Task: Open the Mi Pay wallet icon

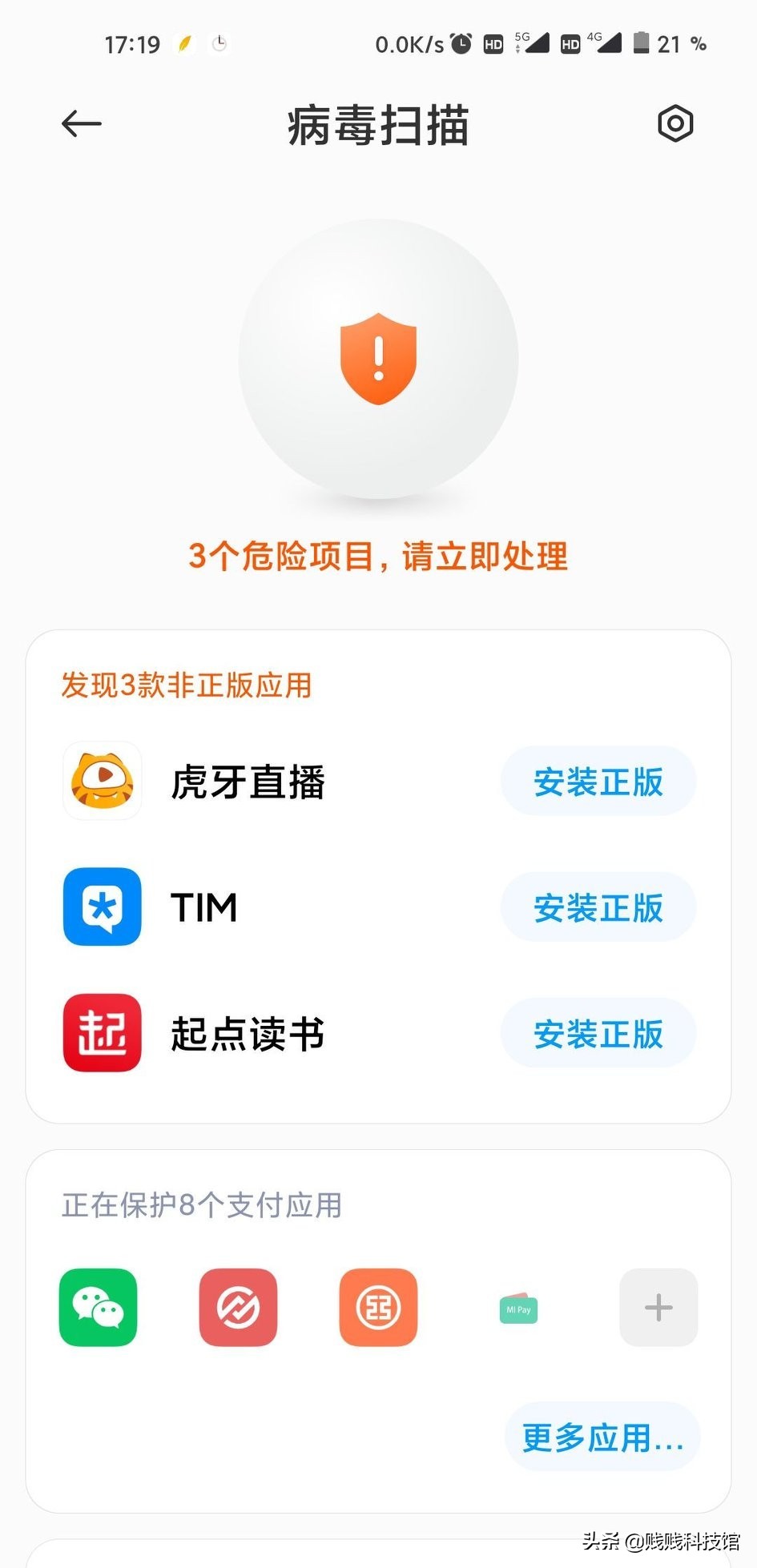Action: 517,1309
